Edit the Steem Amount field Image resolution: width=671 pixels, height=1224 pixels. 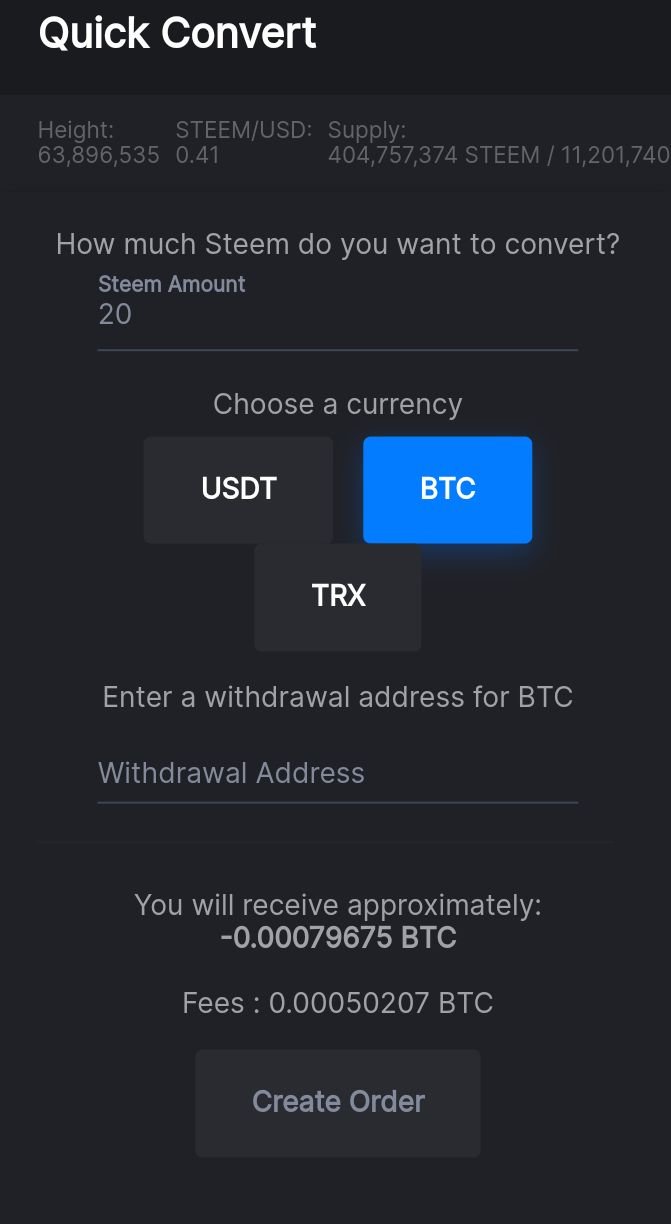point(337,315)
